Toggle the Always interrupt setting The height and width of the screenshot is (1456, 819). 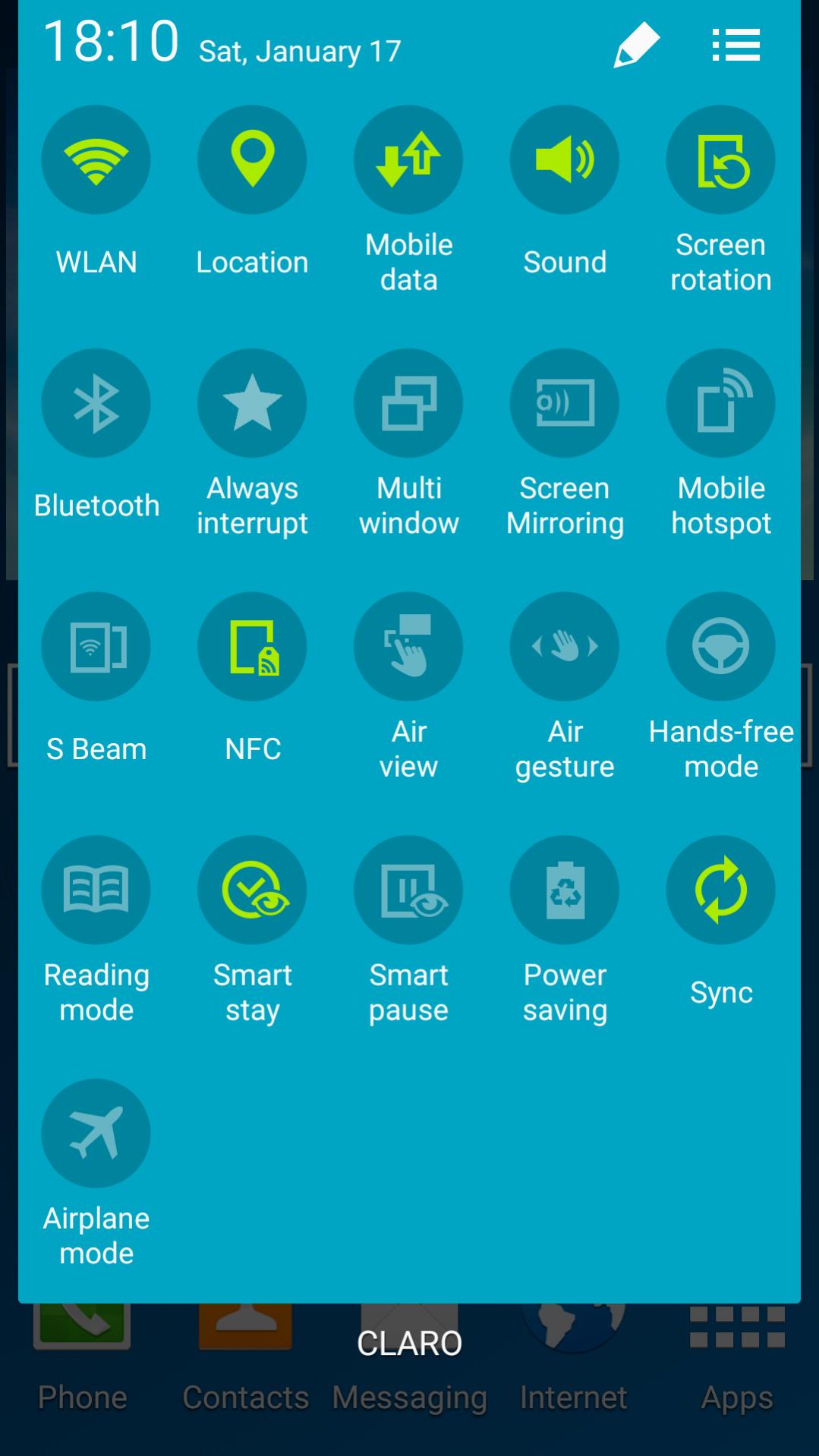252,403
